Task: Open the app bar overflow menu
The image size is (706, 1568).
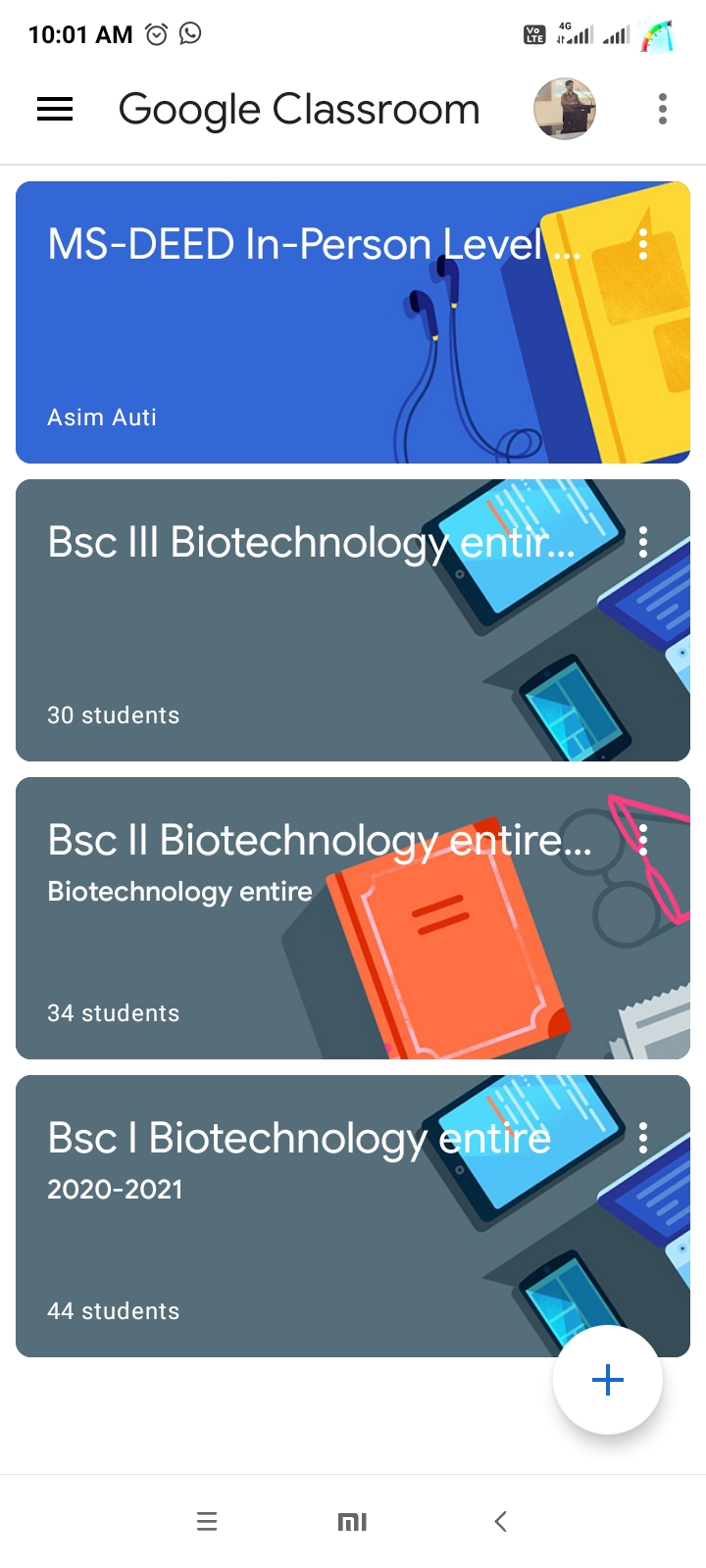Action: click(x=663, y=109)
